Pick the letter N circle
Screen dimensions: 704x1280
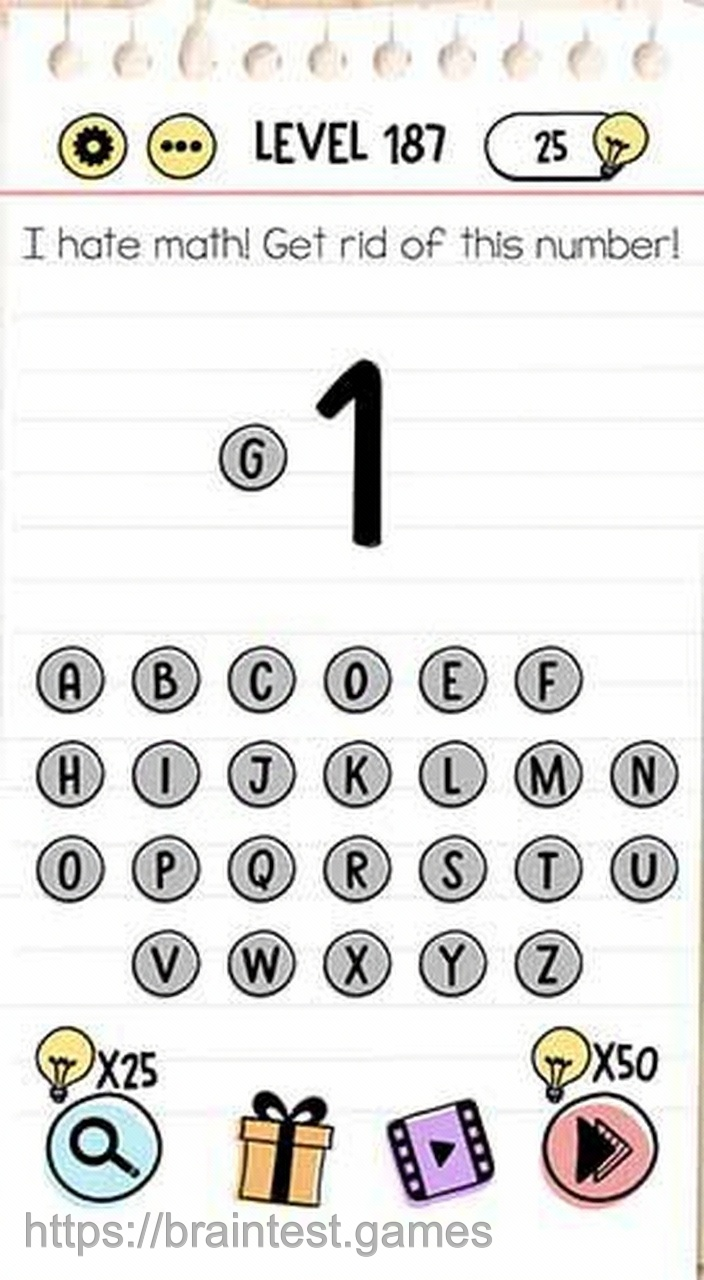[x=644, y=775]
